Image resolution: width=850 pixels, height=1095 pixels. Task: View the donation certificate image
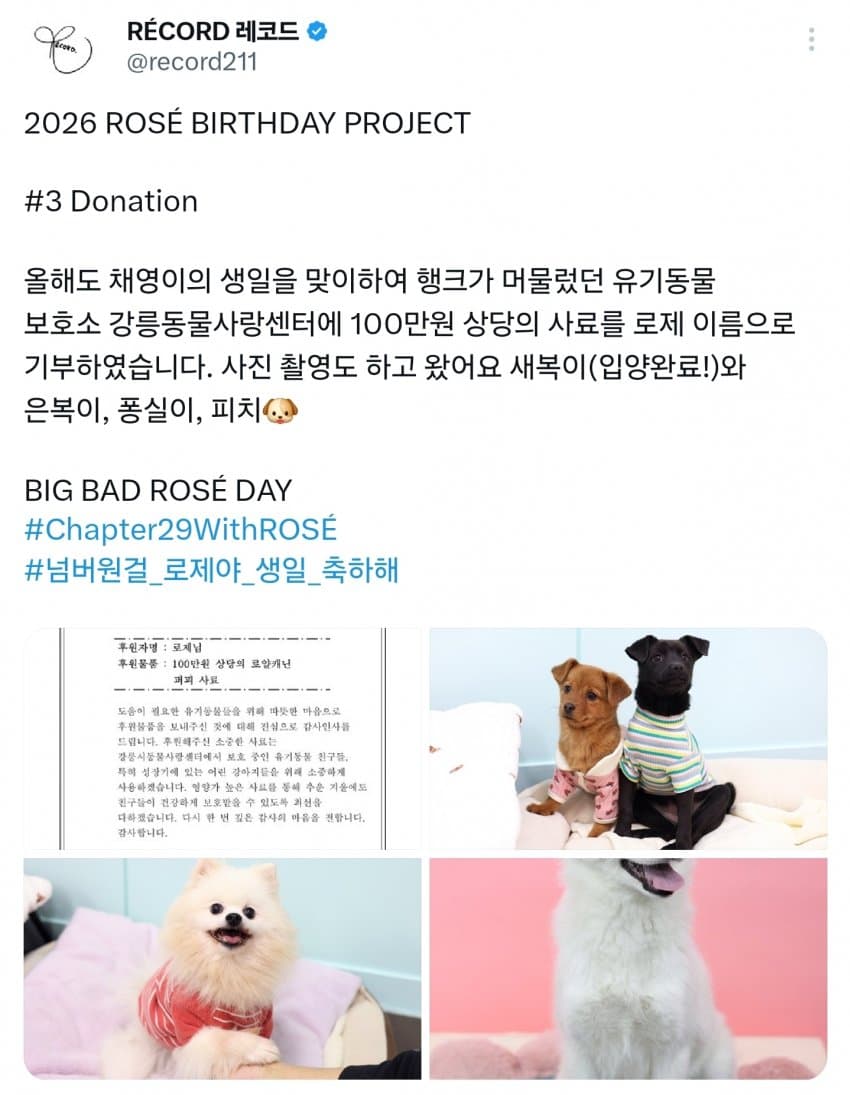223,739
